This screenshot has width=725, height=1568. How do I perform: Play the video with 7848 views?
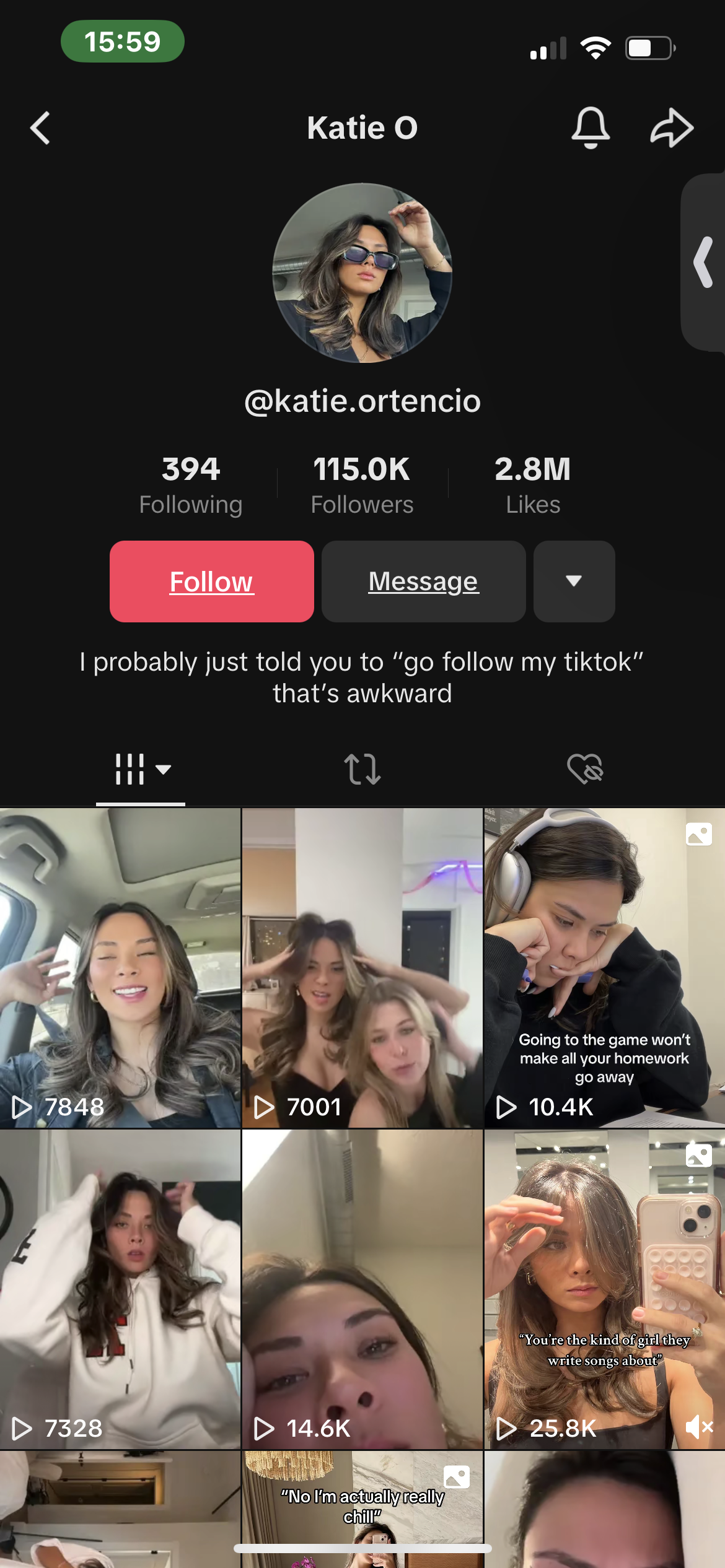point(120,967)
